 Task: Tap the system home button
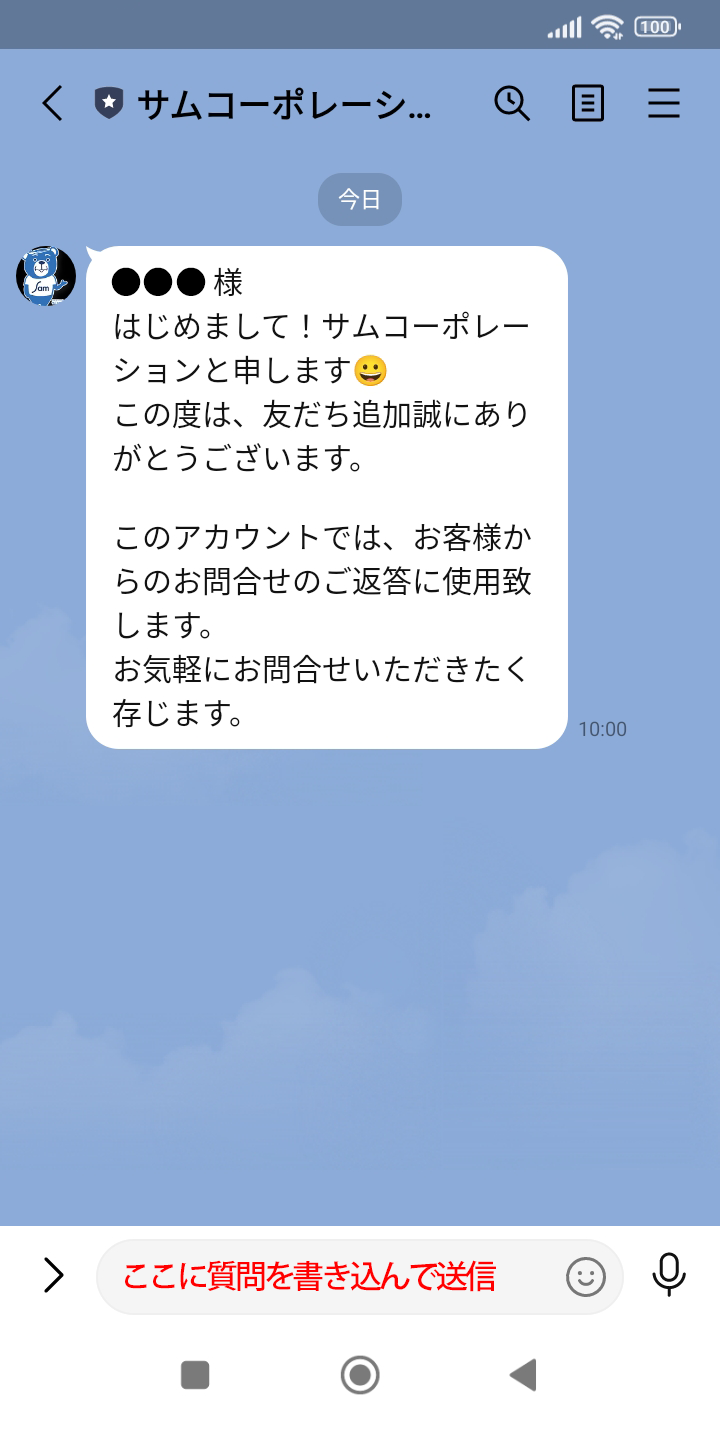pos(360,1375)
